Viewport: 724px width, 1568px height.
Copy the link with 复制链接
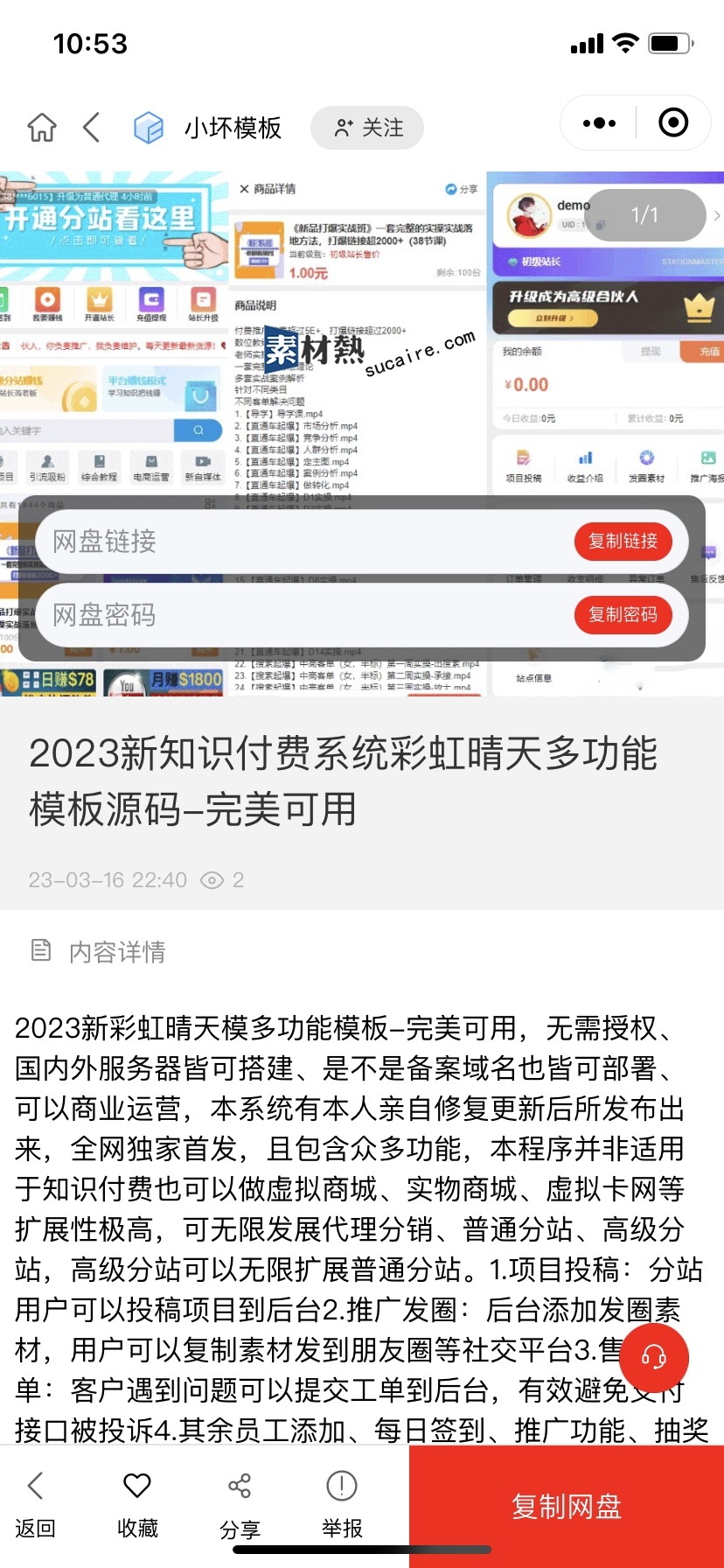[623, 541]
